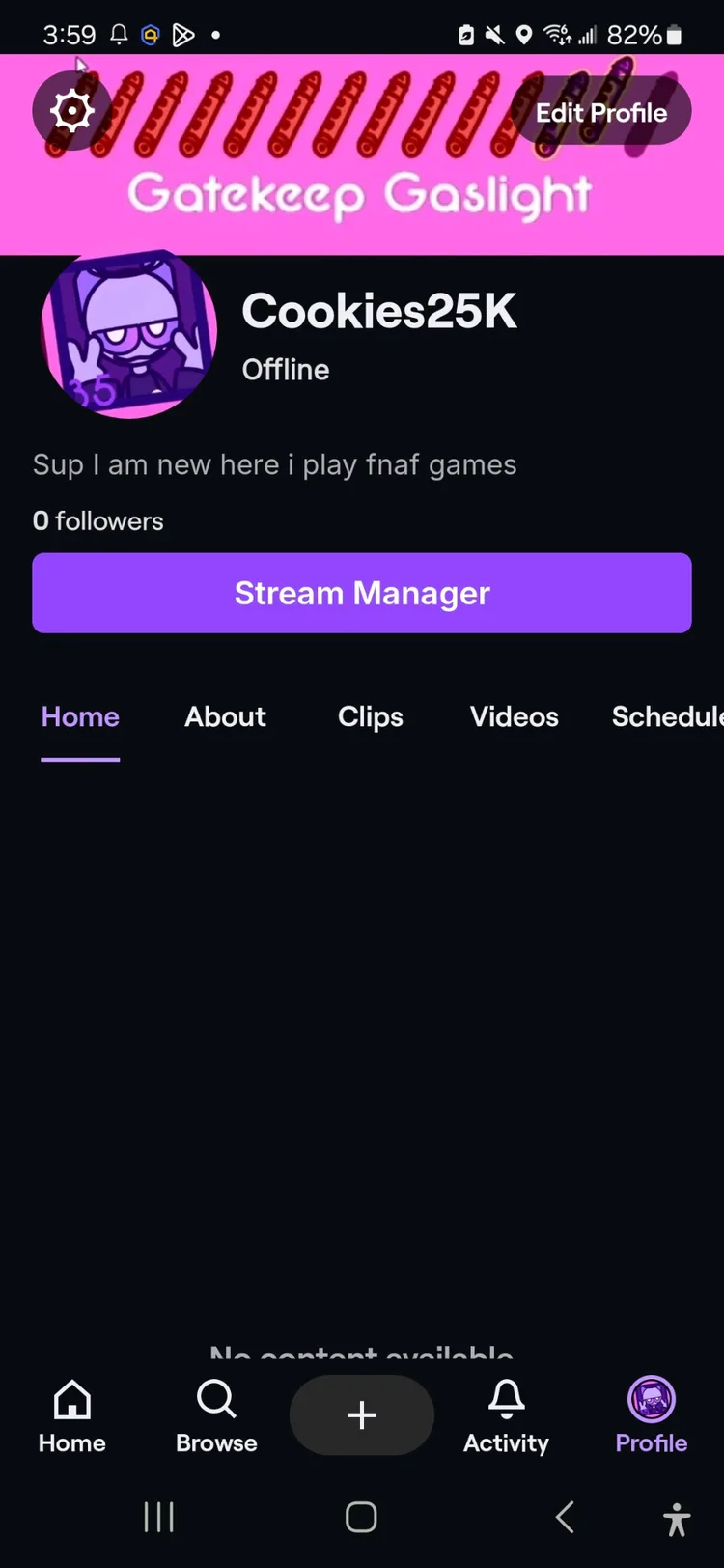Open the Profile tab in bottom navigation
Screen dimensions: 724x1568
click(x=652, y=1415)
